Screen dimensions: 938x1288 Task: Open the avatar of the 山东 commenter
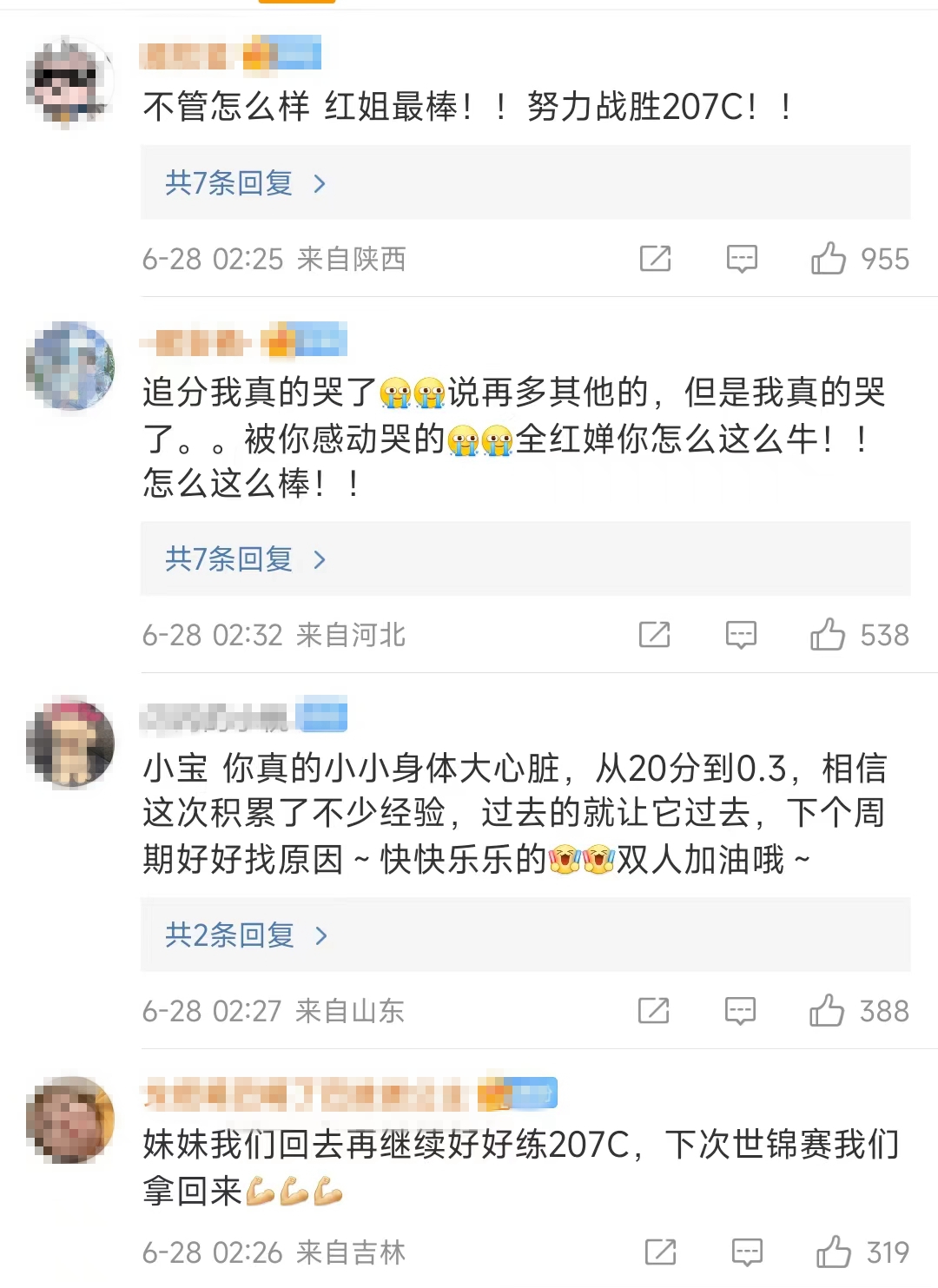coord(69,743)
